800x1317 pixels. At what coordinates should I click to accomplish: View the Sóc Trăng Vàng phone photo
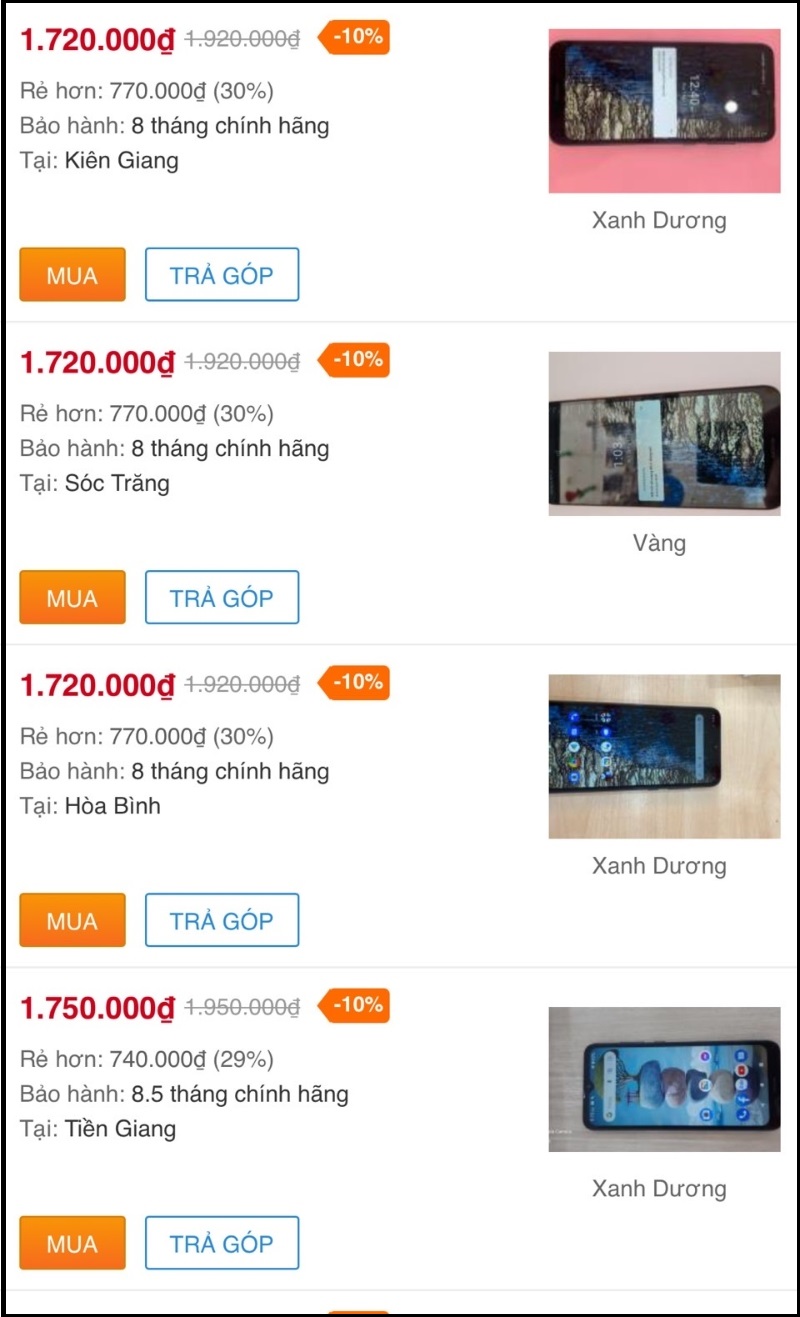664,434
